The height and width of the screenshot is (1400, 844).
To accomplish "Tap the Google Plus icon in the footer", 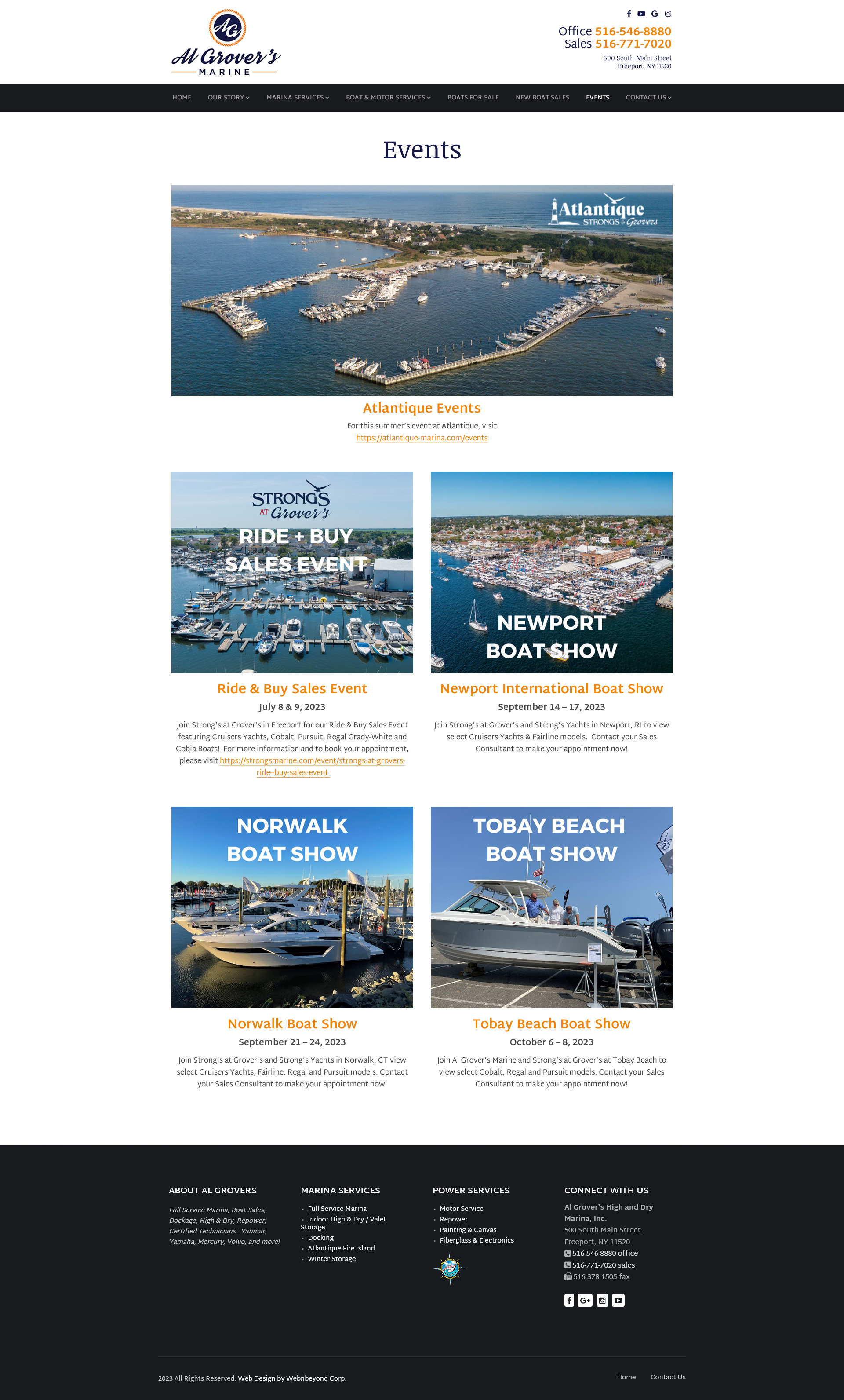I will tap(585, 1301).
